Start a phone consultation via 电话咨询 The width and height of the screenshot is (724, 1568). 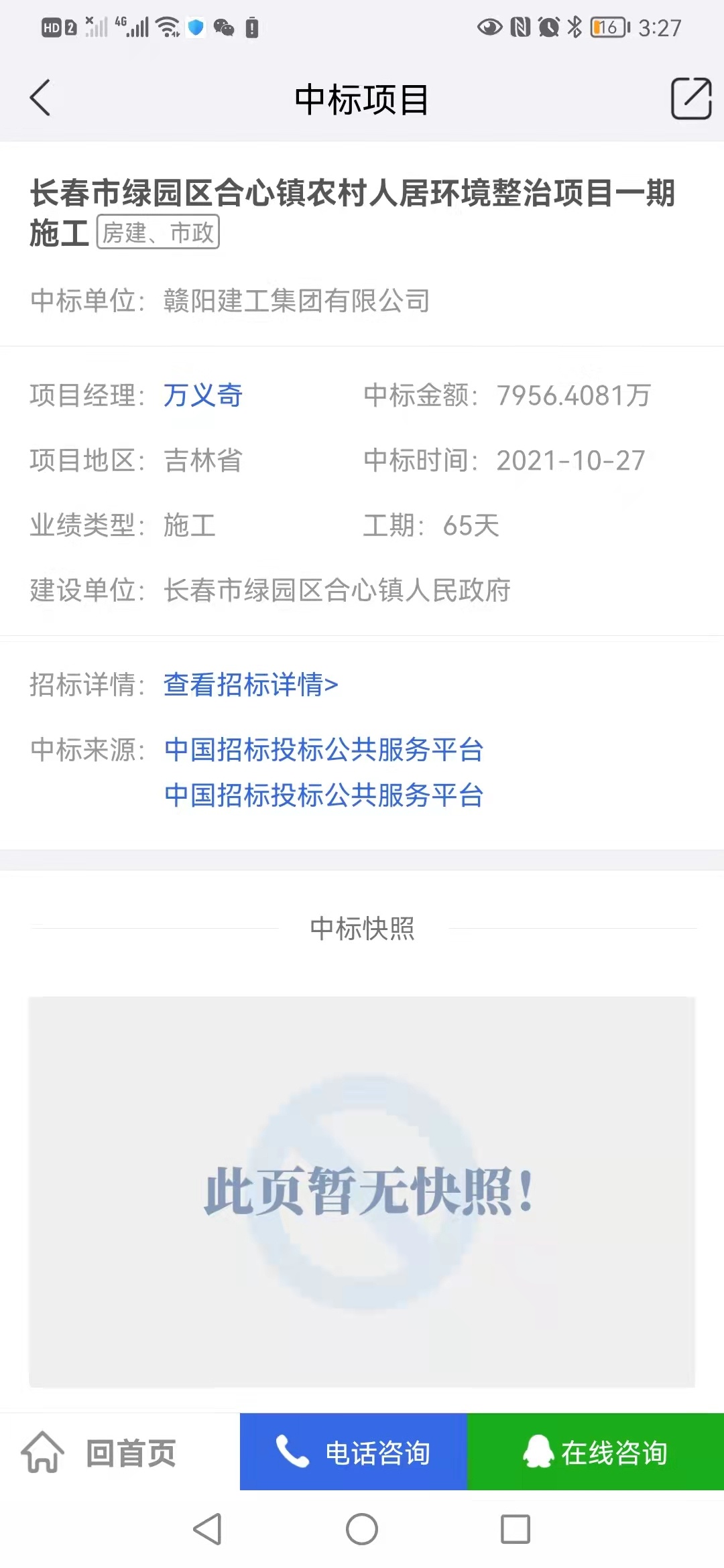pyautogui.click(x=353, y=1453)
